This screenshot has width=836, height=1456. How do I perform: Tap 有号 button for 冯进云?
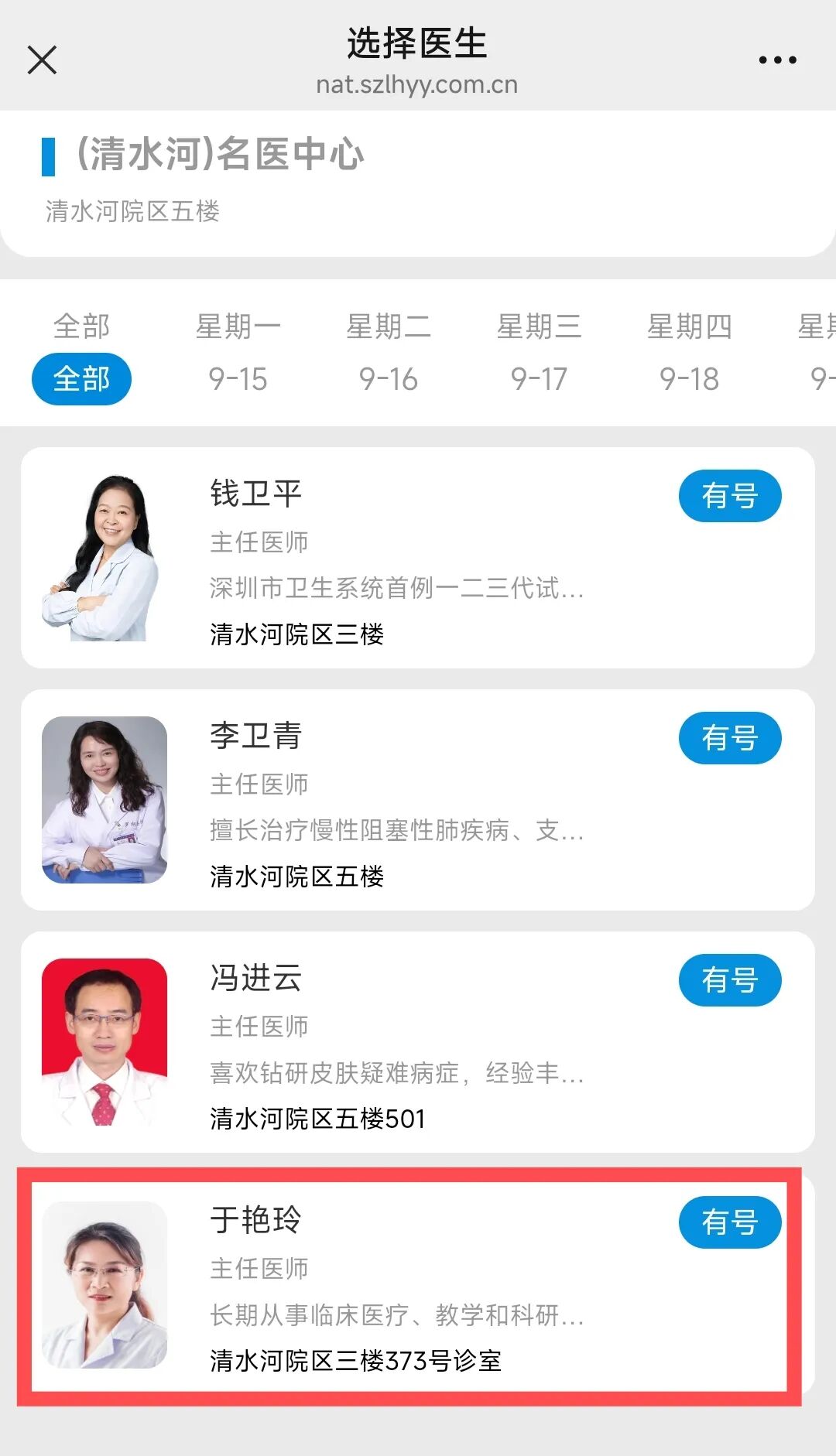tap(729, 980)
